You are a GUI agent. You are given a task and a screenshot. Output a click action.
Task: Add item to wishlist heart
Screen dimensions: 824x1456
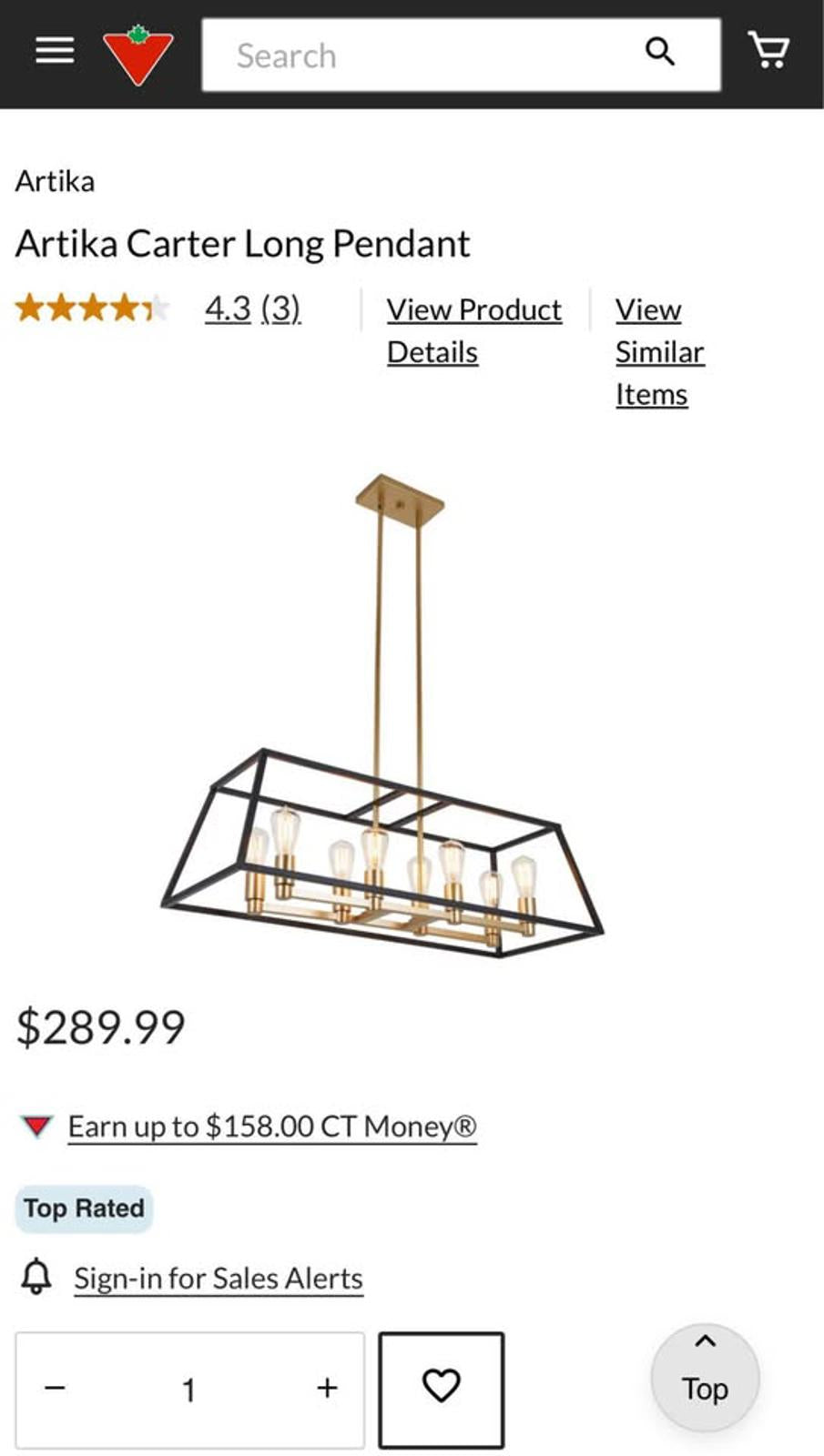[x=441, y=1389]
